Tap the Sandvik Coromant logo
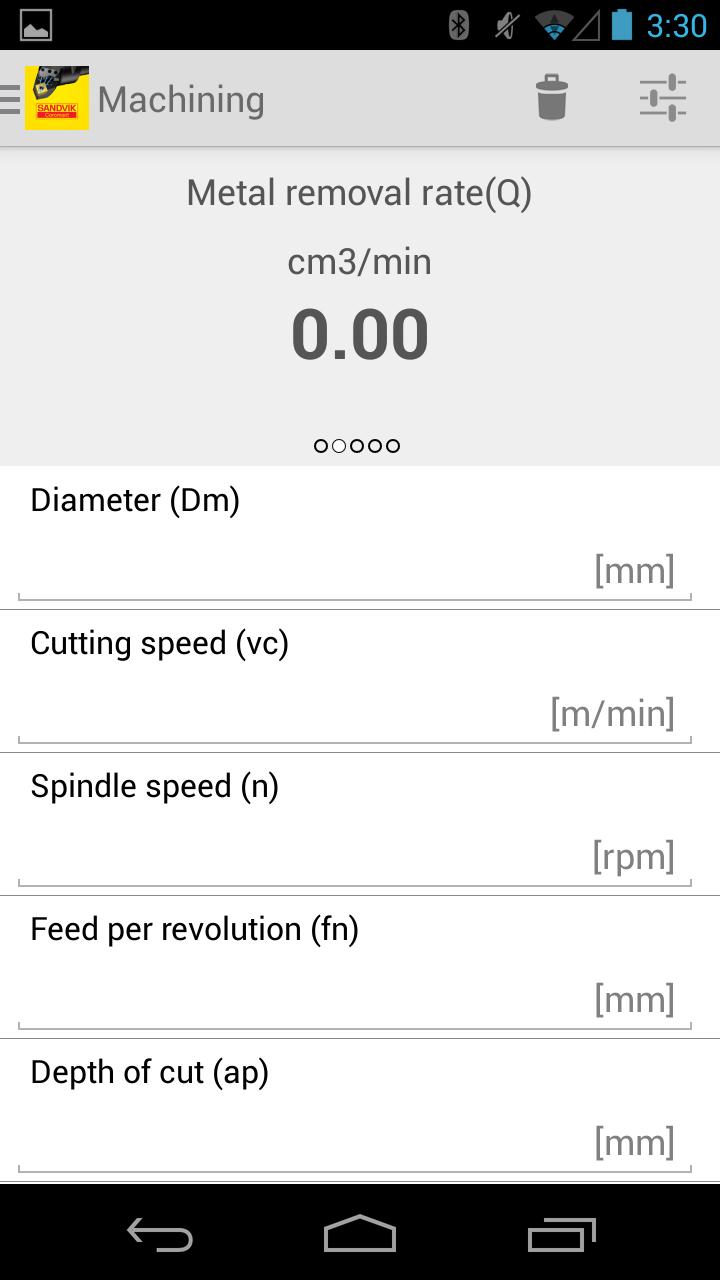720x1280 pixels. pos(56,98)
